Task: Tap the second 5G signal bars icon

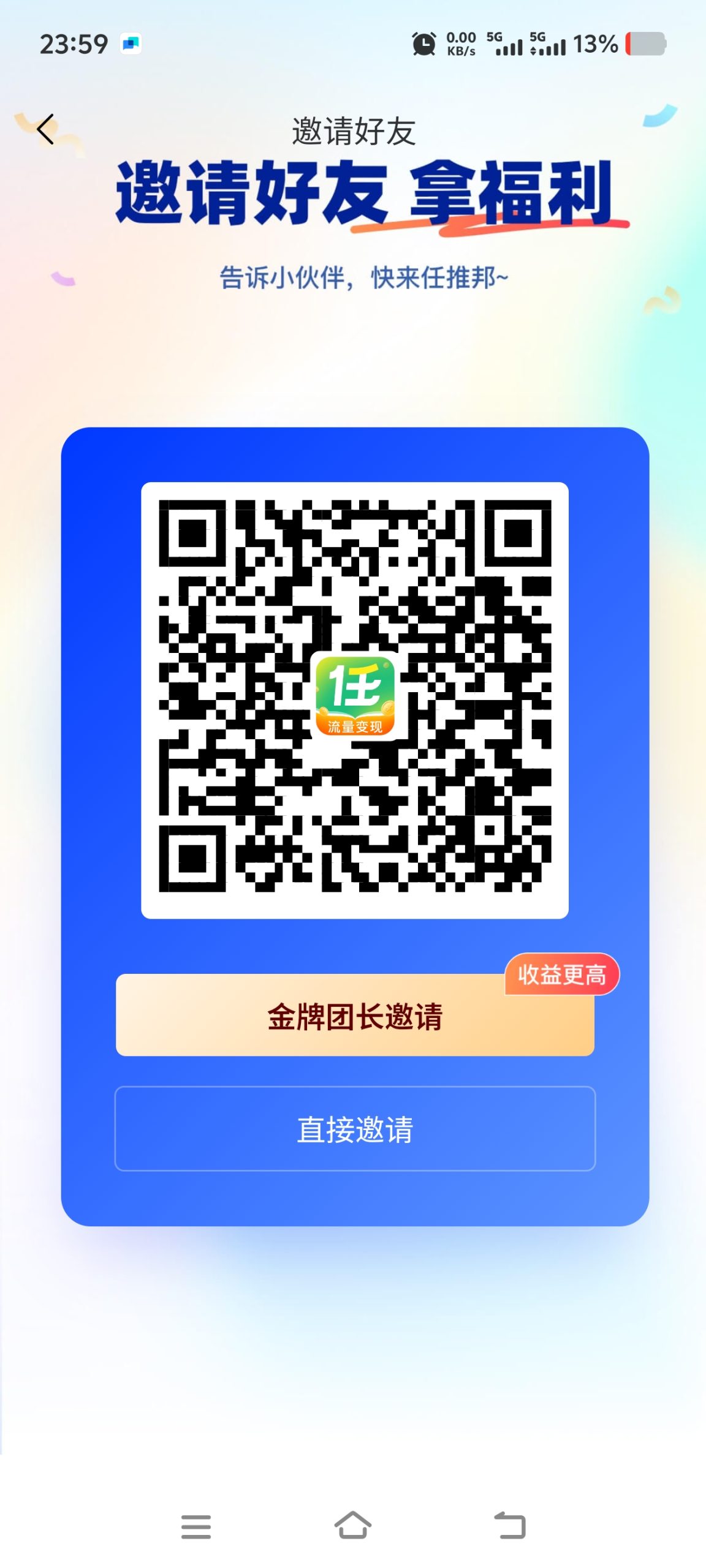Action: 549,43
